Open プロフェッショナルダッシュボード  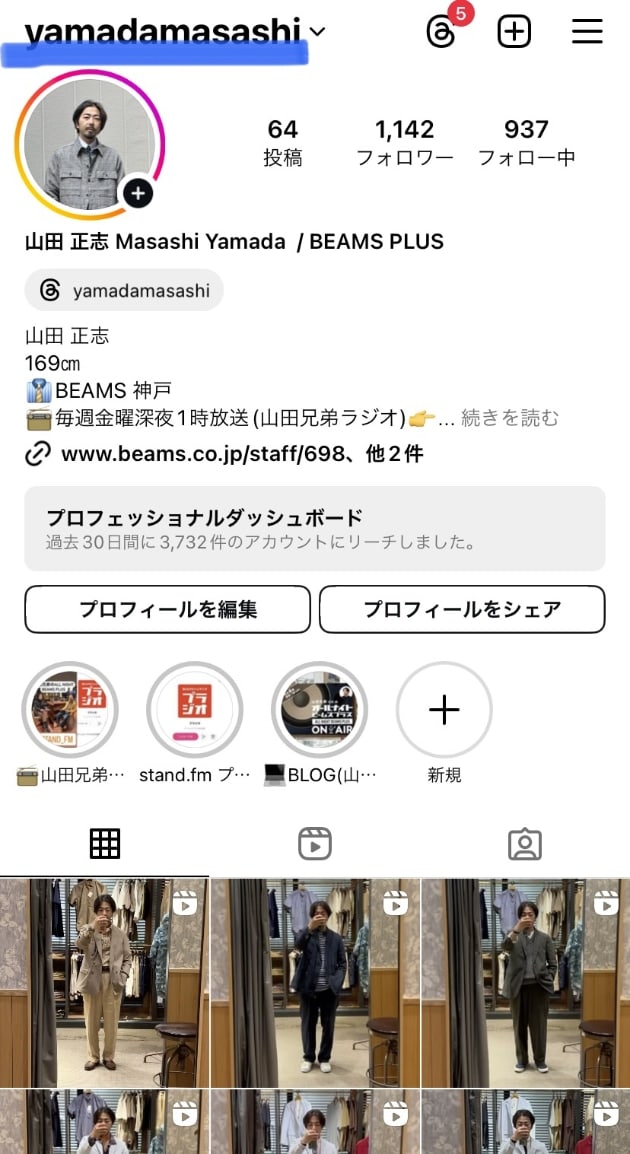(x=314, y=528)
